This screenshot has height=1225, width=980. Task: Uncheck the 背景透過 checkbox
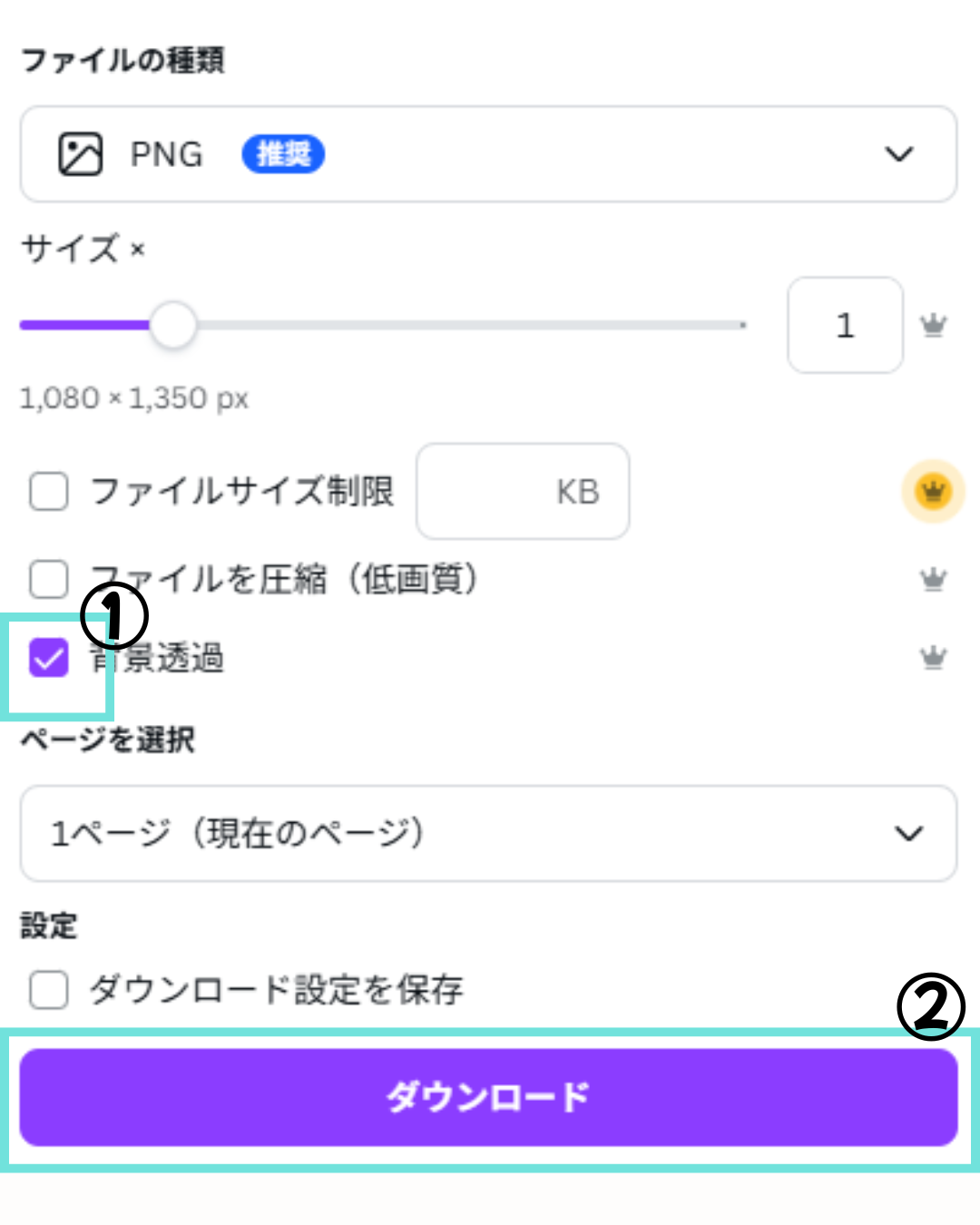pos(49,658)
